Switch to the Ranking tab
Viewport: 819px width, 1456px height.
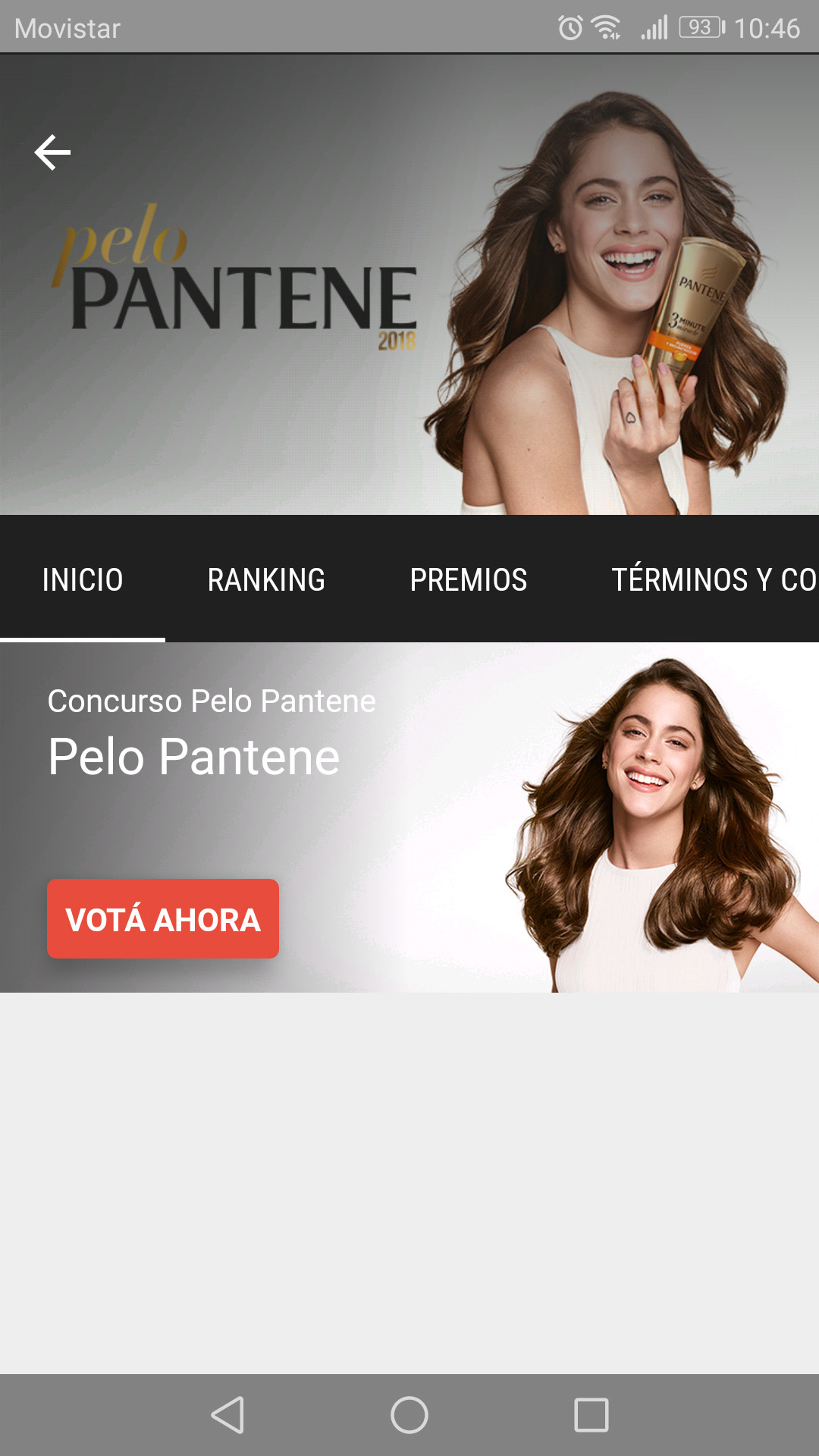coord(266,579)
